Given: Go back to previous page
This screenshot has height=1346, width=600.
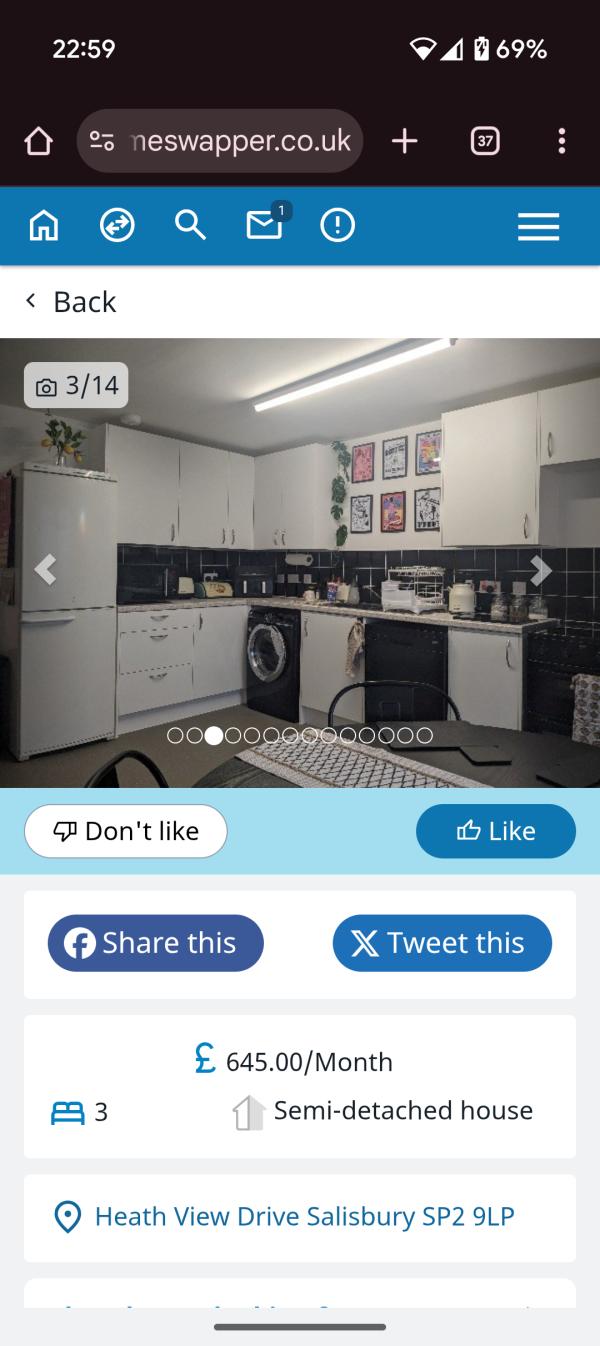Looking at the screenshot, I should [71, 301].
